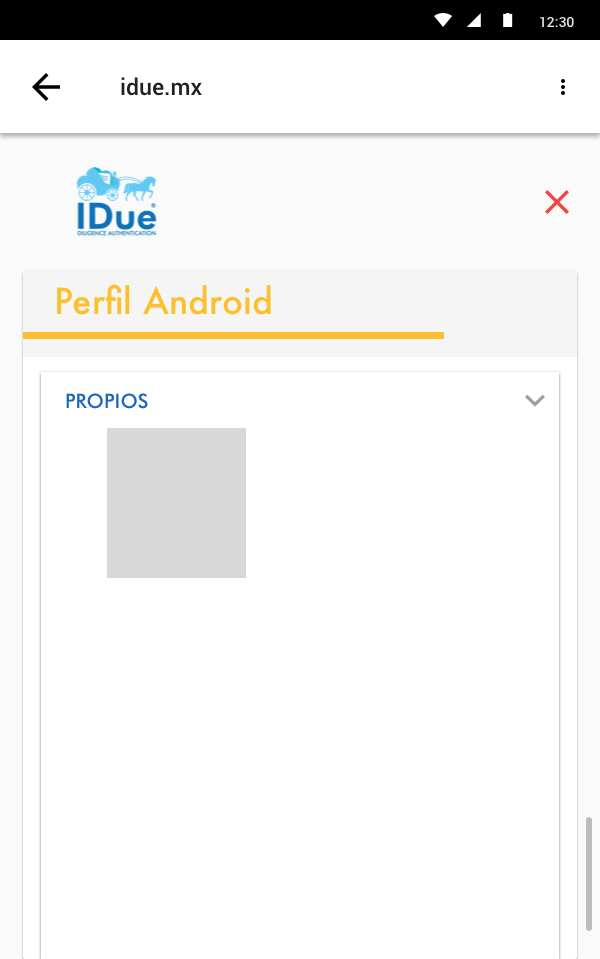The image size is (600, 959).
Task: Open the overflow menu
Action: (x=563, y=88)
